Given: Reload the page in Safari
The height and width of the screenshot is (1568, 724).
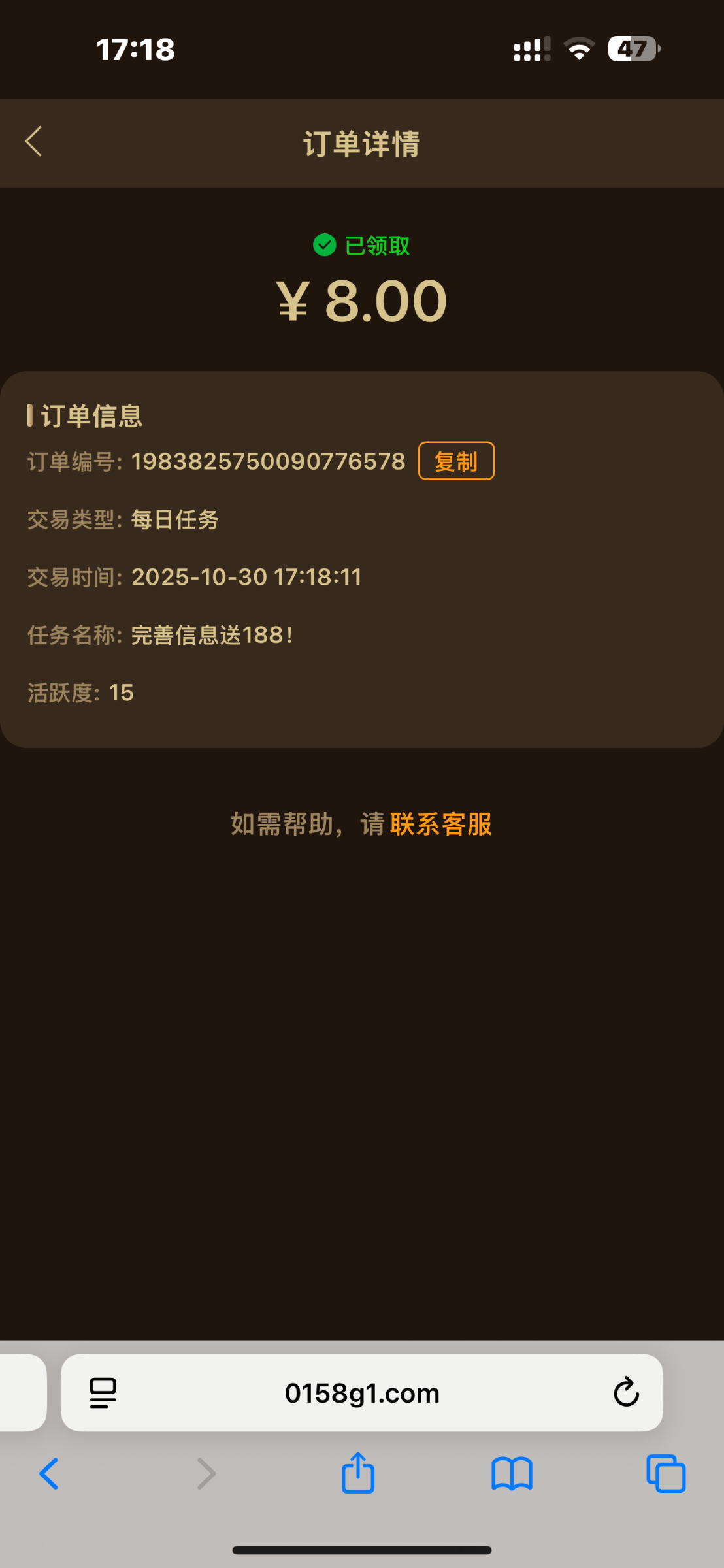Looking at the screenshot, I should coord(625,1392).
